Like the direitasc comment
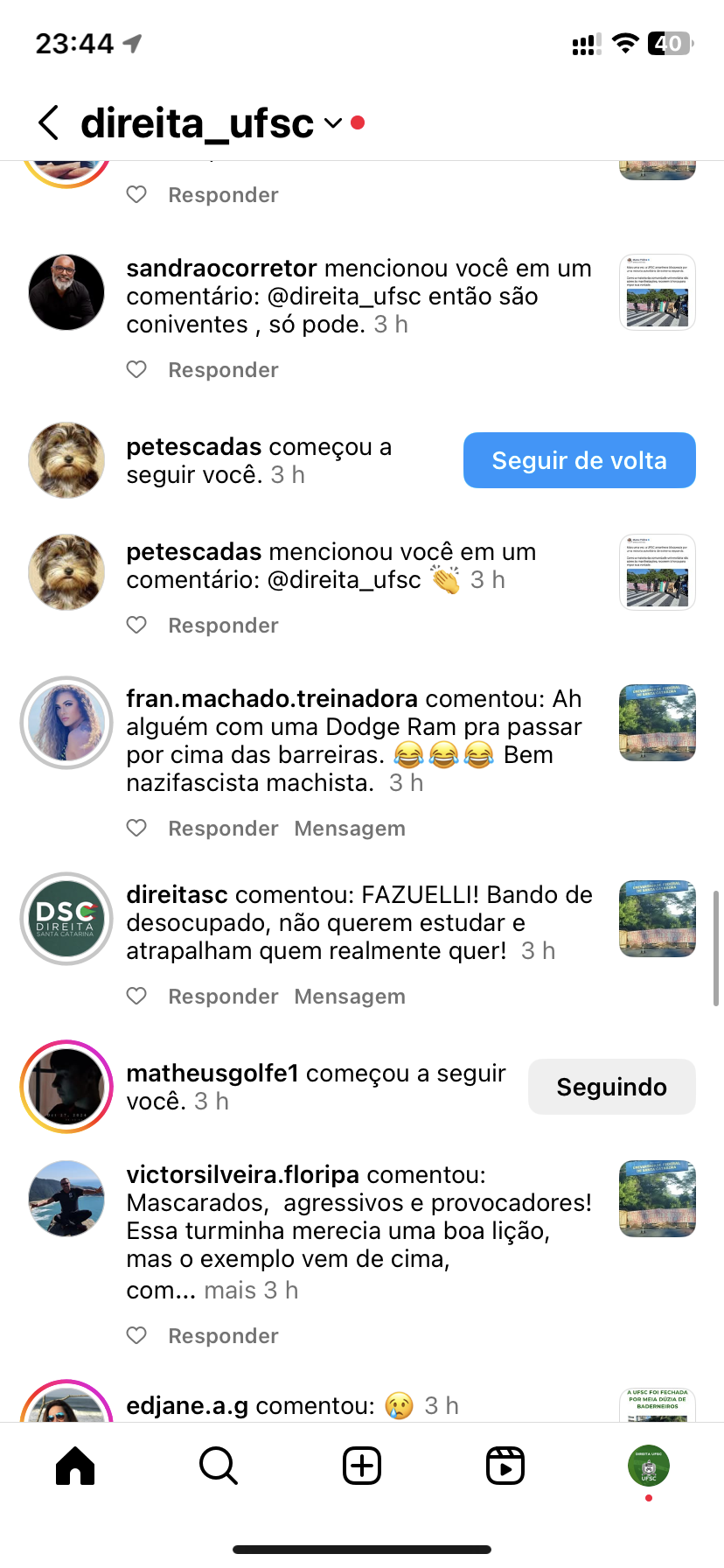 click(136, 997)
